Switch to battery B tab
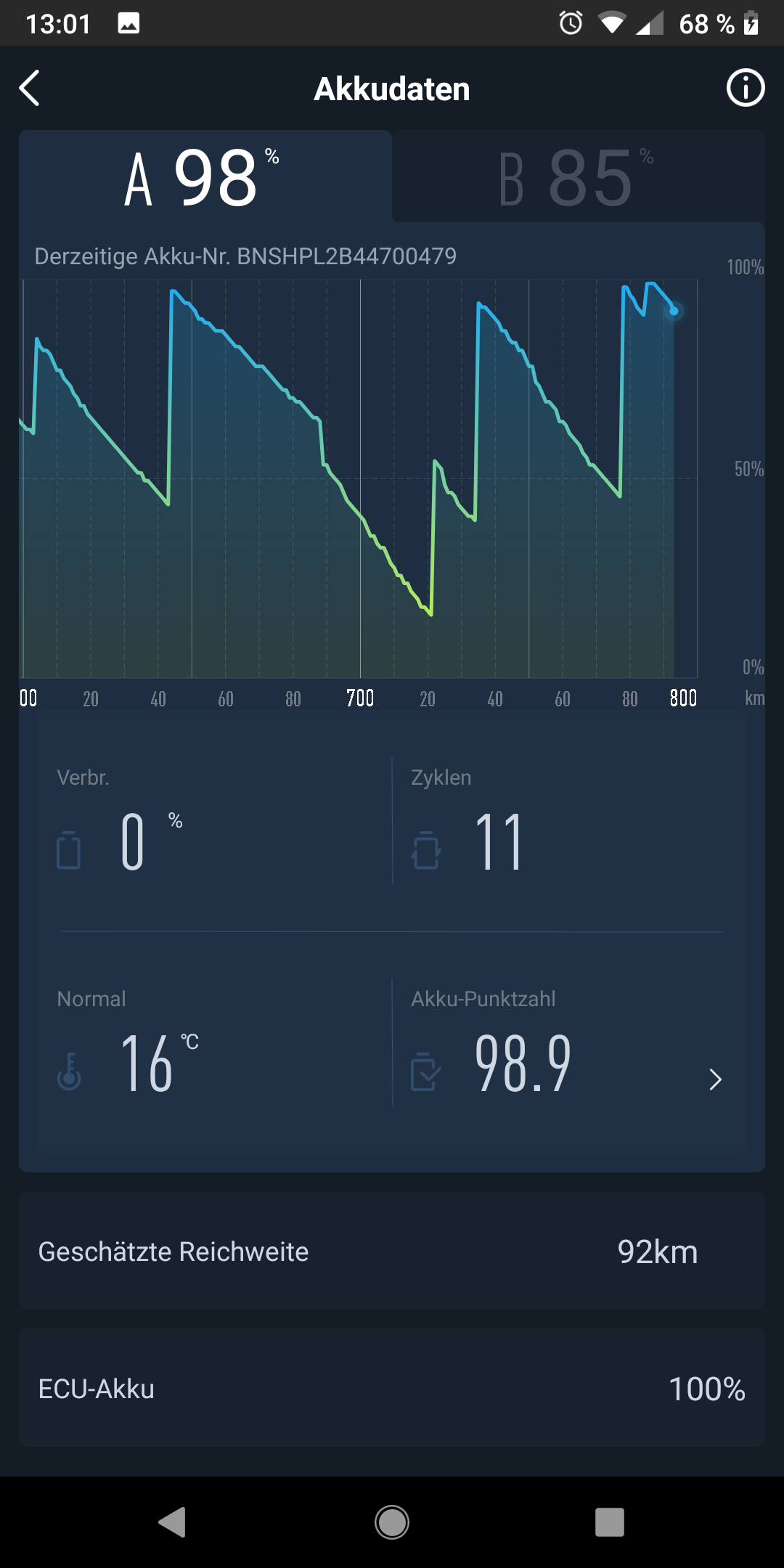 578,177
